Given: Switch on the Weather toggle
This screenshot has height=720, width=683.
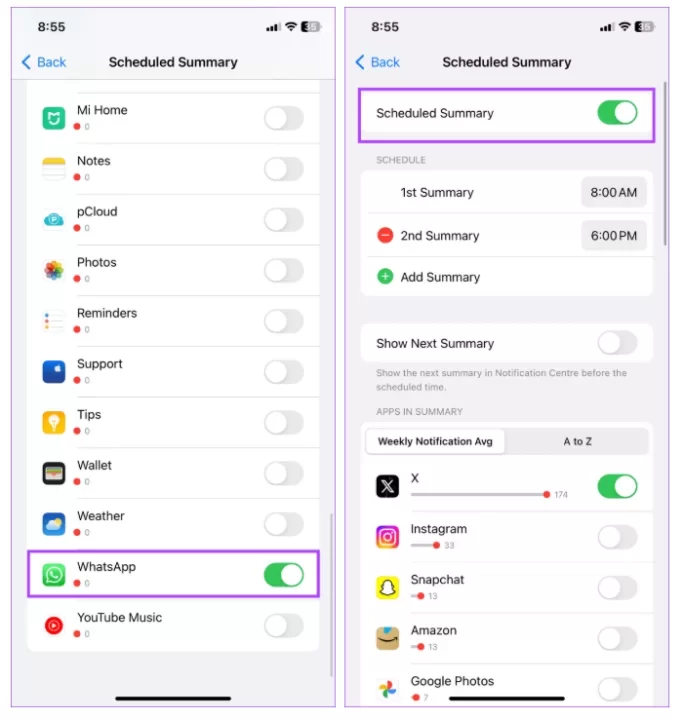Looking at the screenshot, I should [x=283, y=524].
